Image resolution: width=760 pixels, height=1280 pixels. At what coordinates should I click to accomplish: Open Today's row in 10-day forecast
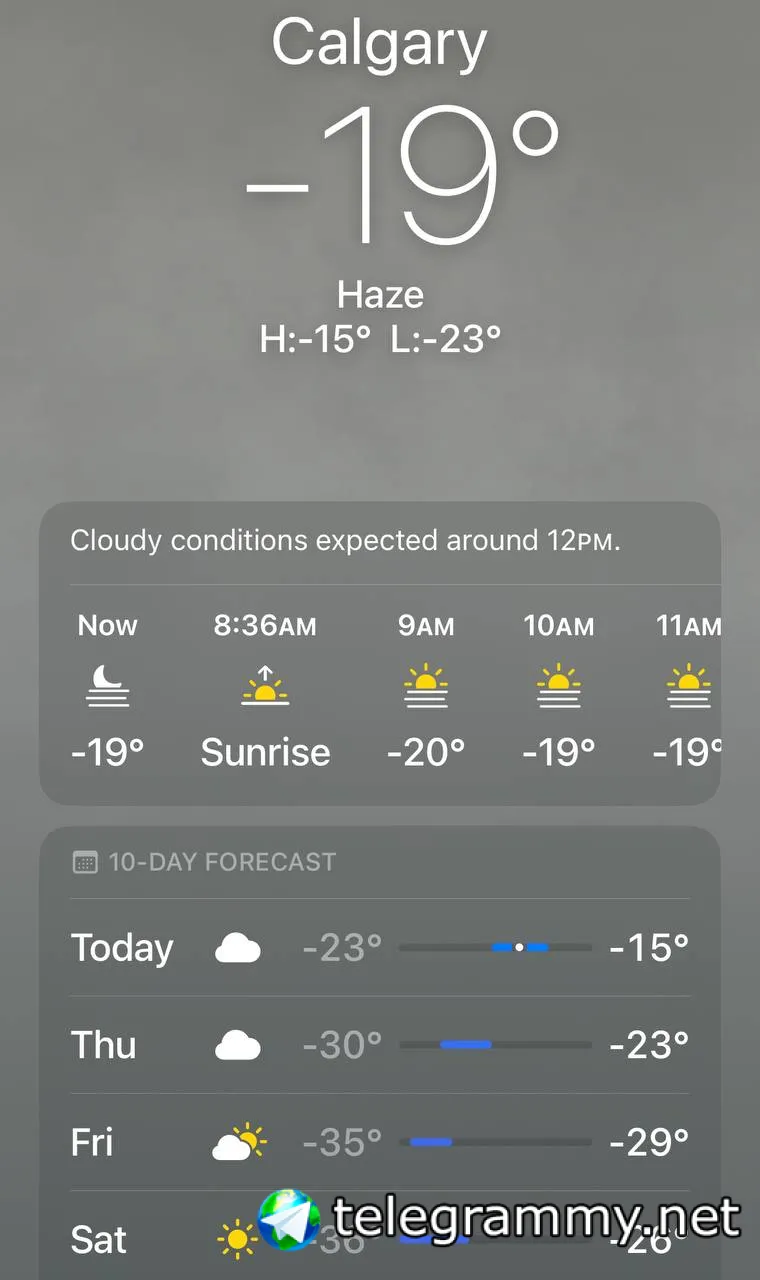coord(380,947)
